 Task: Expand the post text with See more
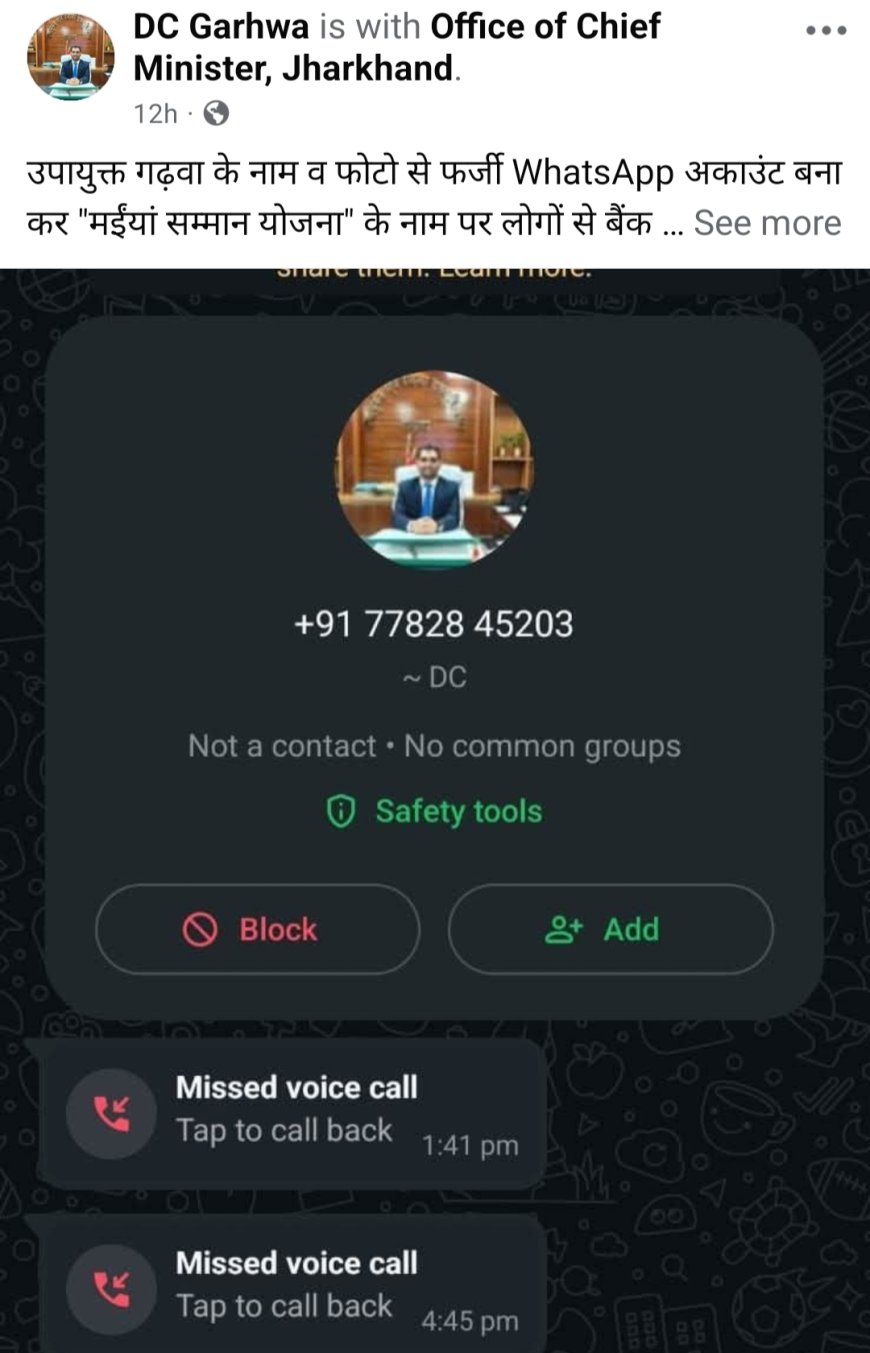coord(767,223)
